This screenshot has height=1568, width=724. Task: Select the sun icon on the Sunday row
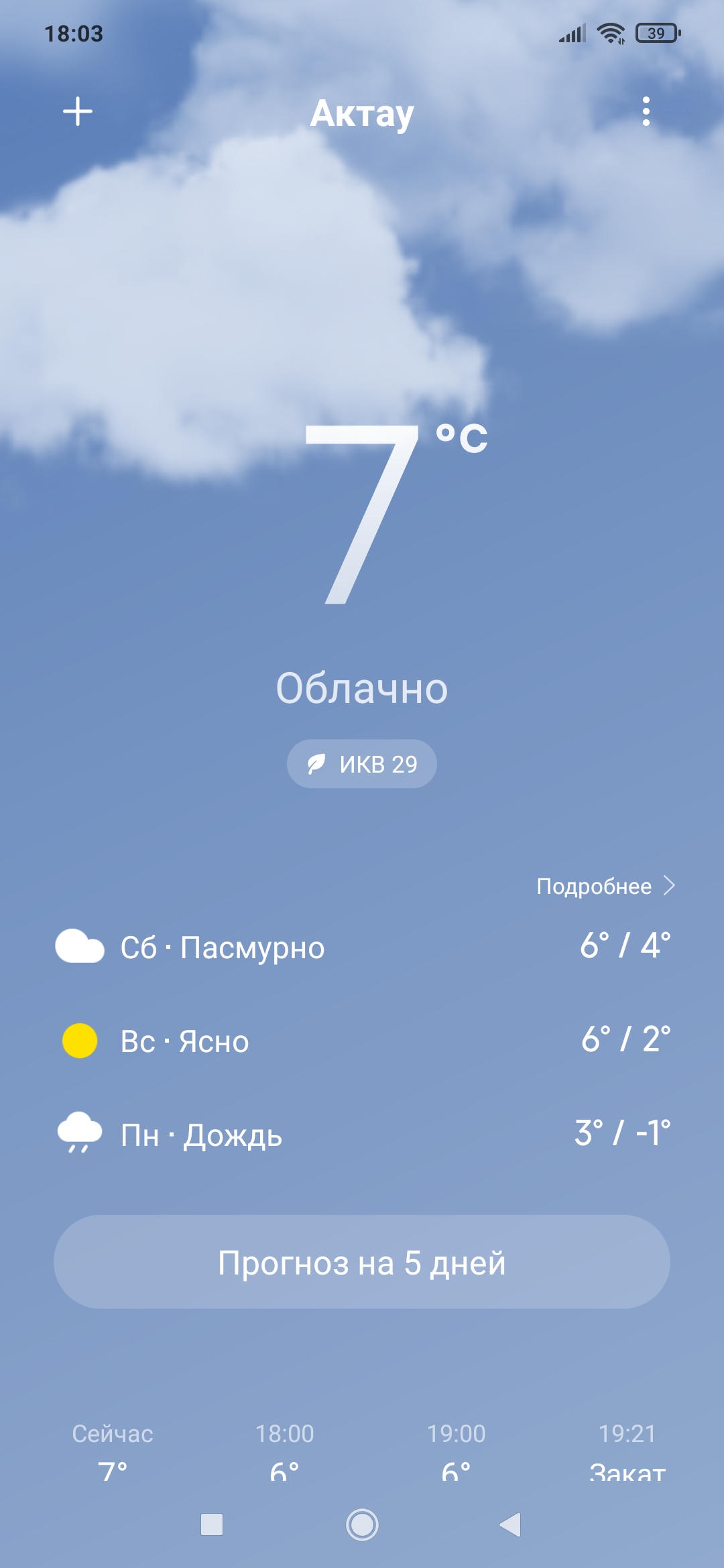78,1041
